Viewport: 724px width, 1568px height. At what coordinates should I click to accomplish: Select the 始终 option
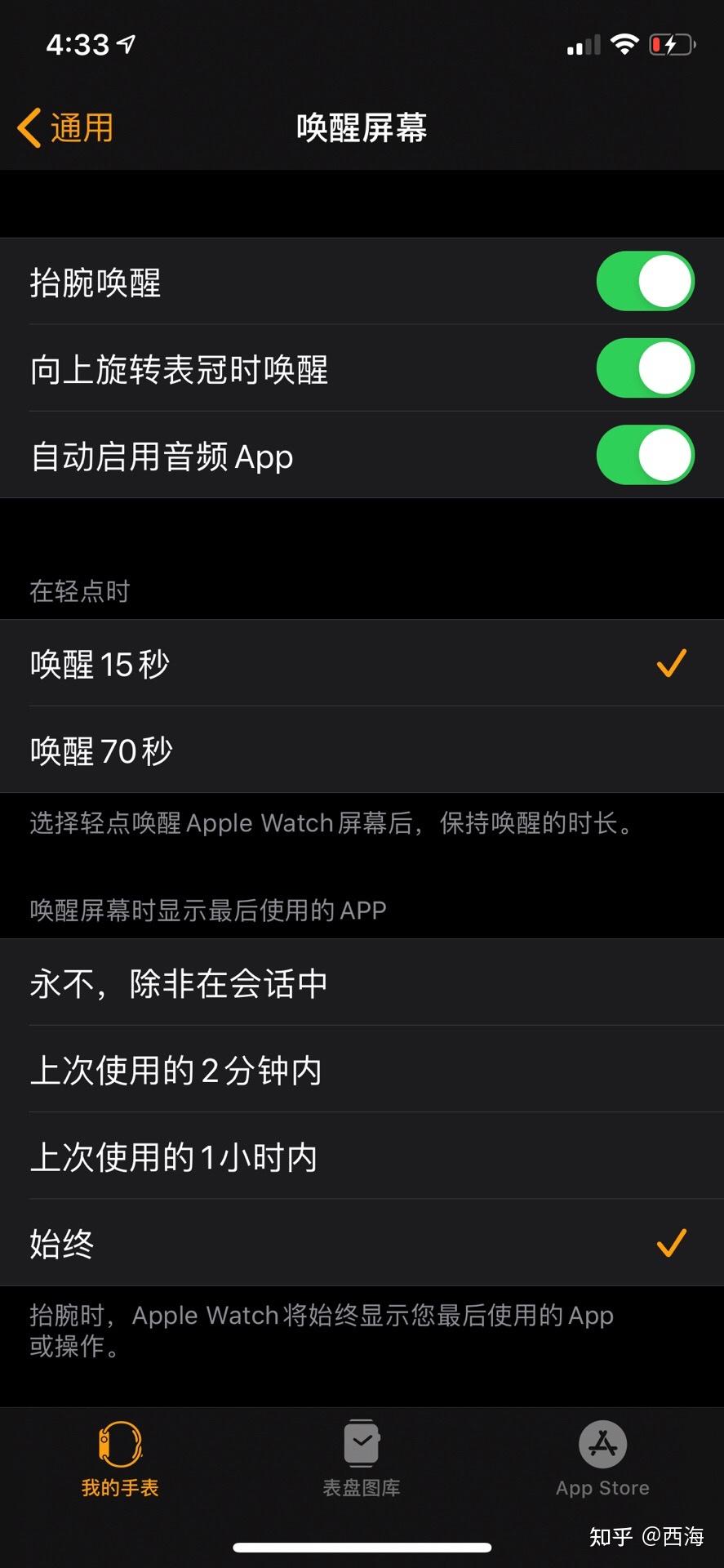click(x=362, y=1243)
